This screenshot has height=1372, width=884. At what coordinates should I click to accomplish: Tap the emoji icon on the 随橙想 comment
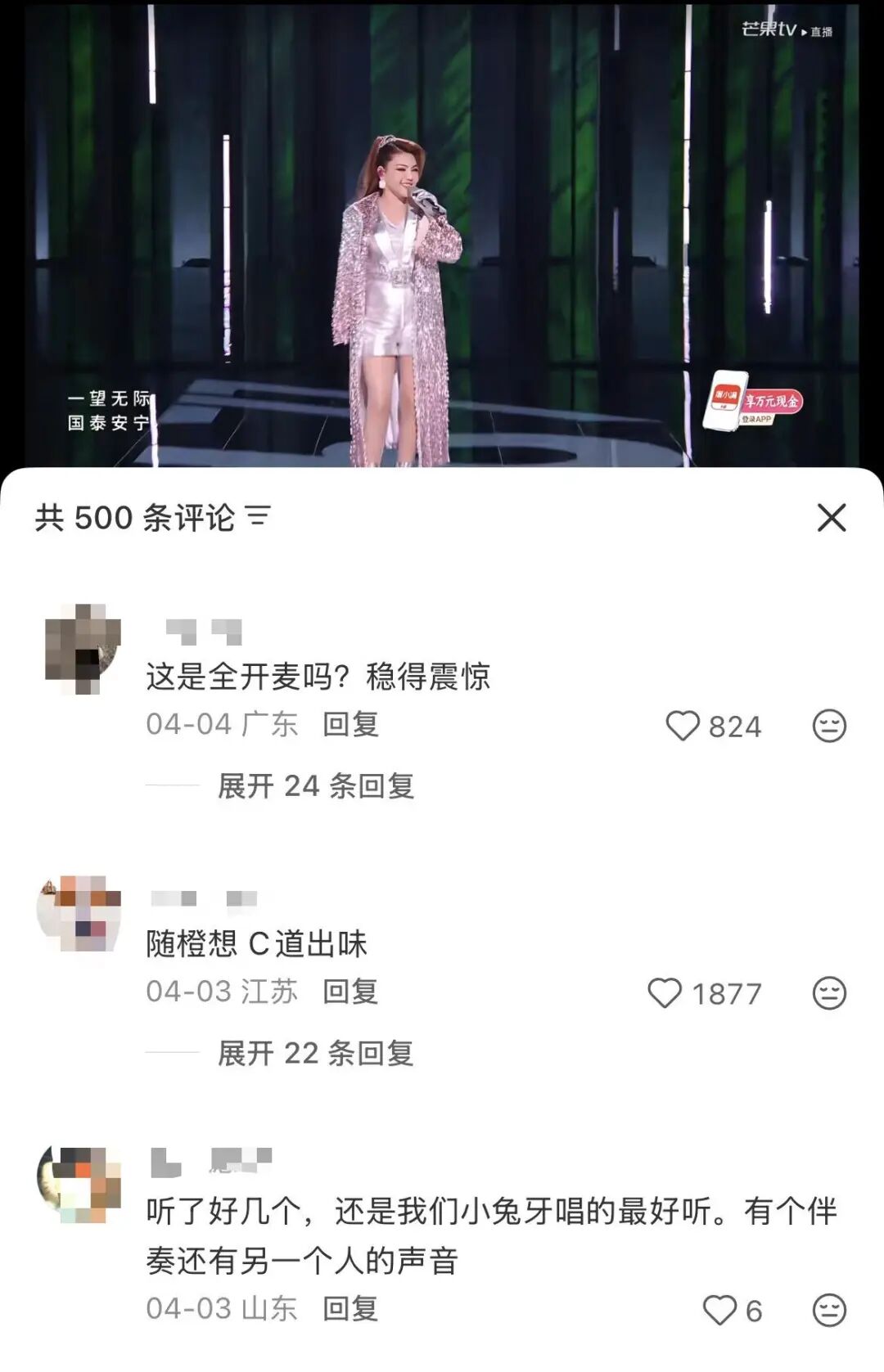(x=830, y=991)
